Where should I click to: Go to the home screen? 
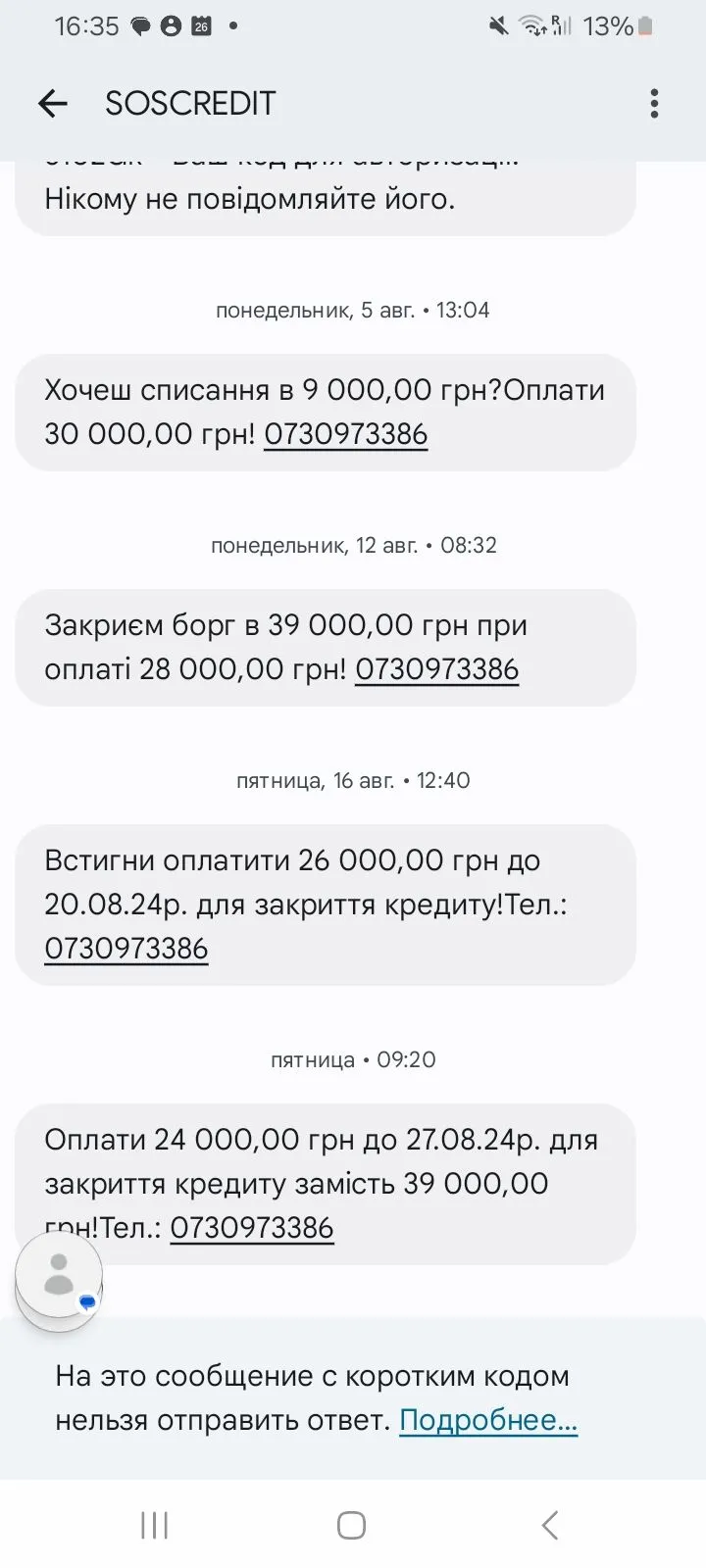click(x=351, y=1525)
